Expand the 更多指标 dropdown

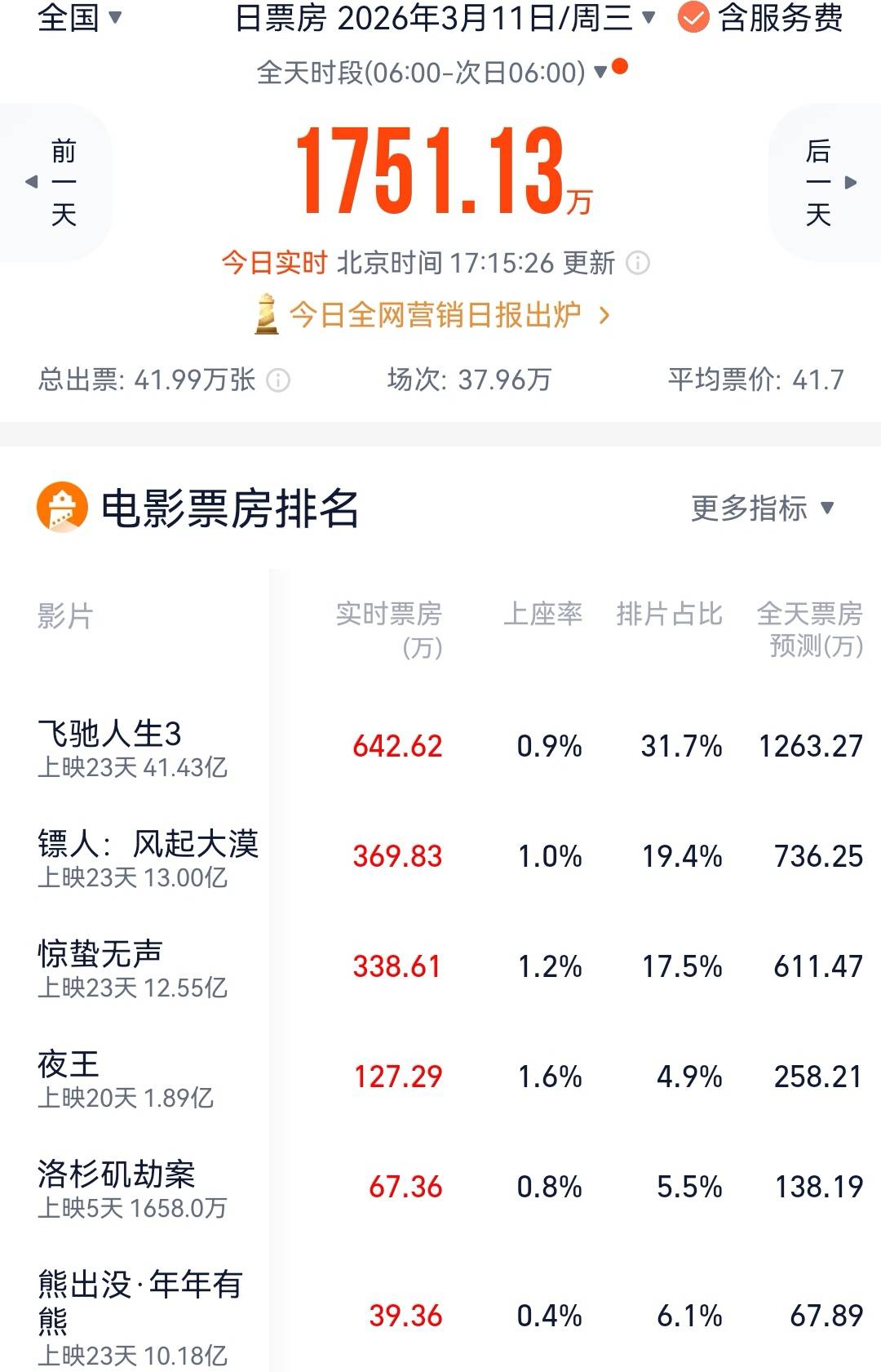[762, 508]
